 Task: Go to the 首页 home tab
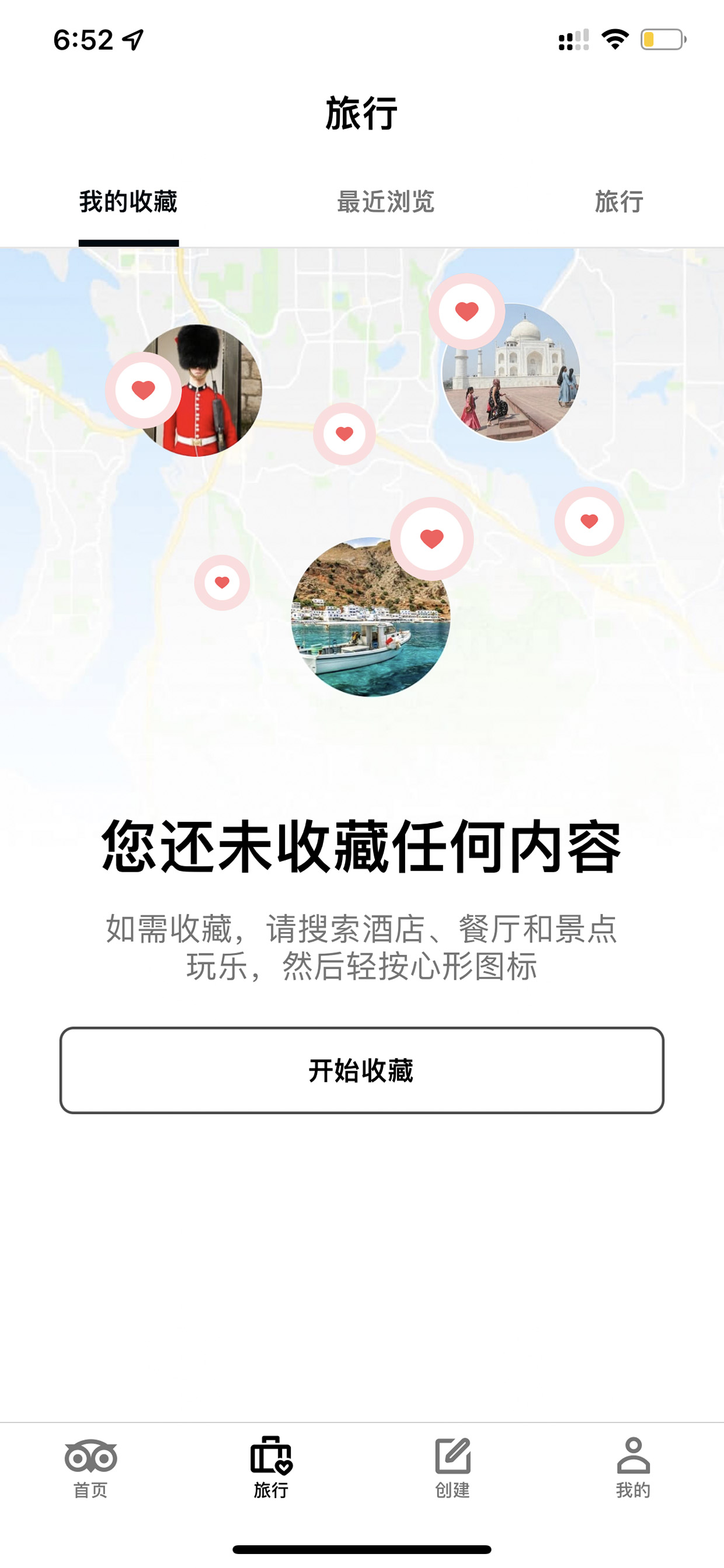[x=90, y=1468]
